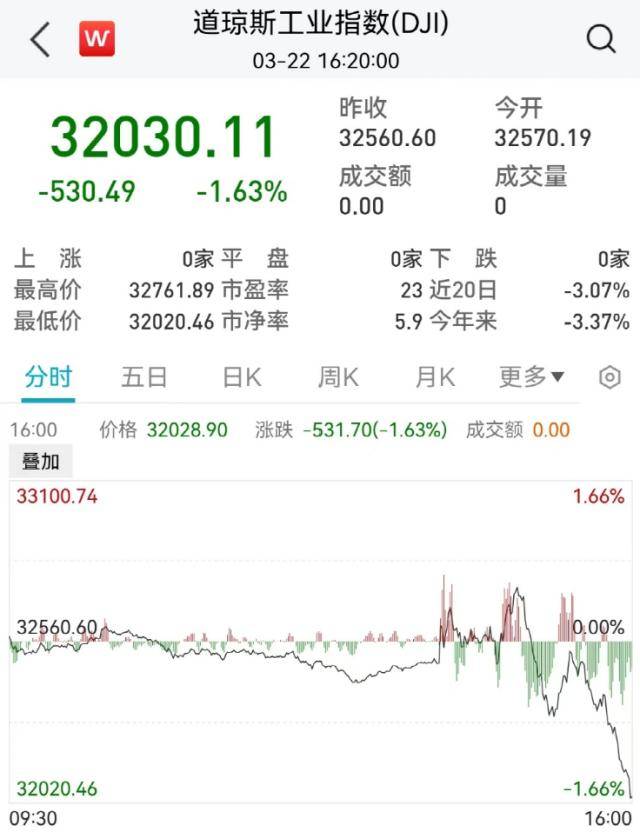
Task: Go back using the arrow icon
Action: (x=40, y=40)
